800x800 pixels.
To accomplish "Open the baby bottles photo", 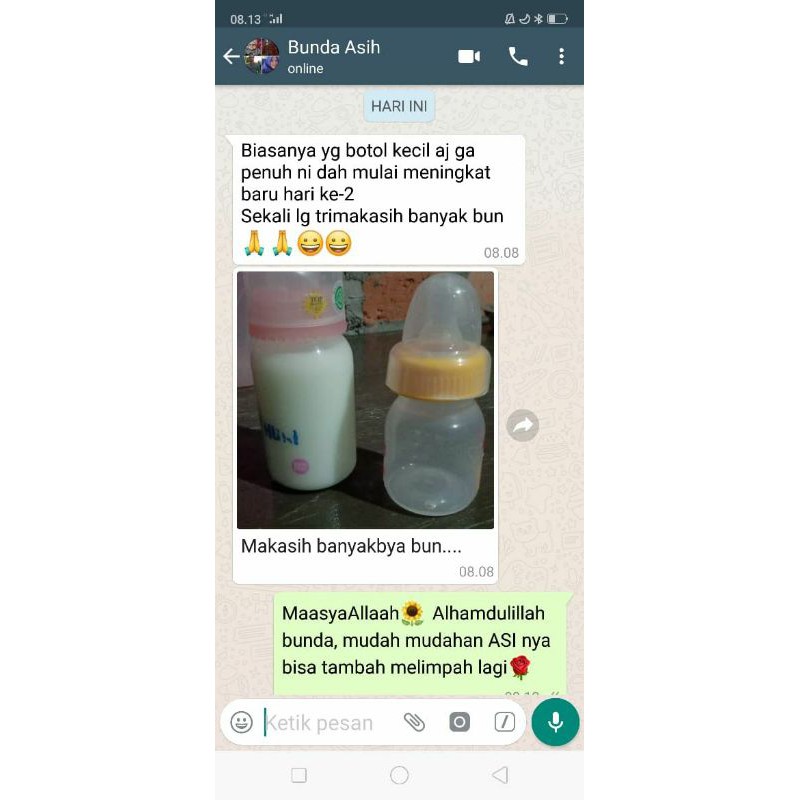I will (x=365, y=400).
